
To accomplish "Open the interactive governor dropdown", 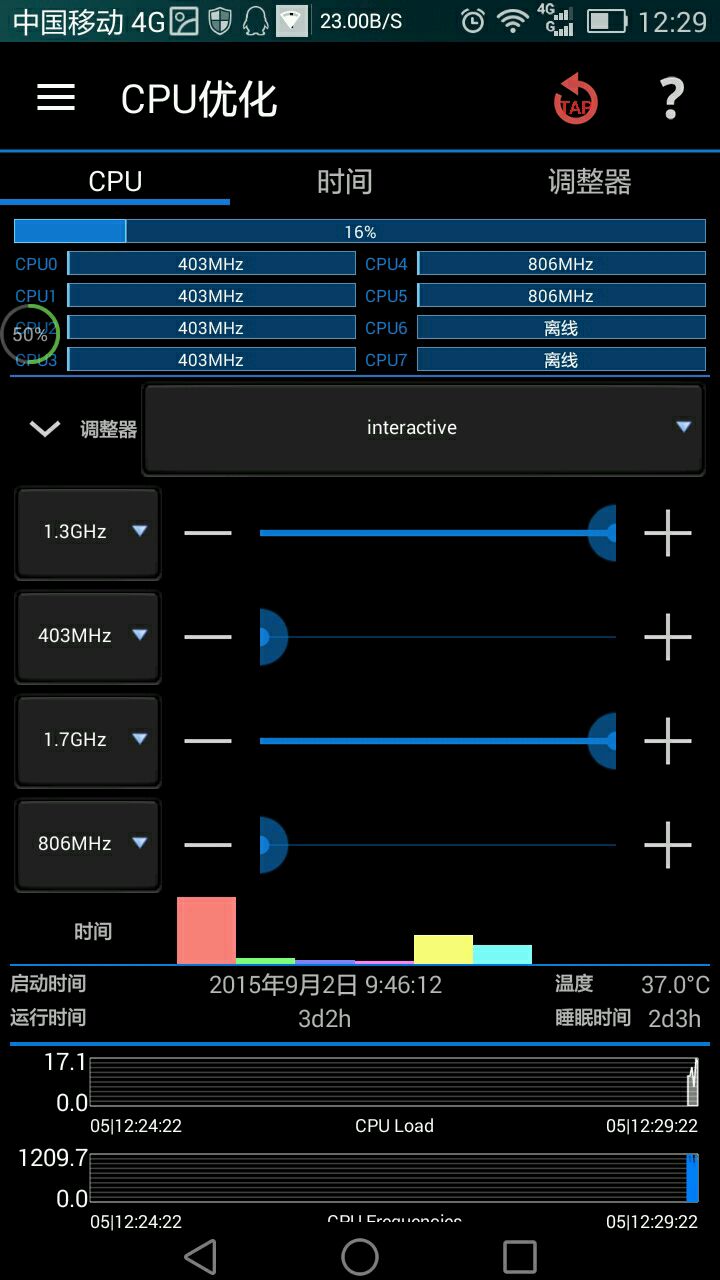I will (423, 428).
